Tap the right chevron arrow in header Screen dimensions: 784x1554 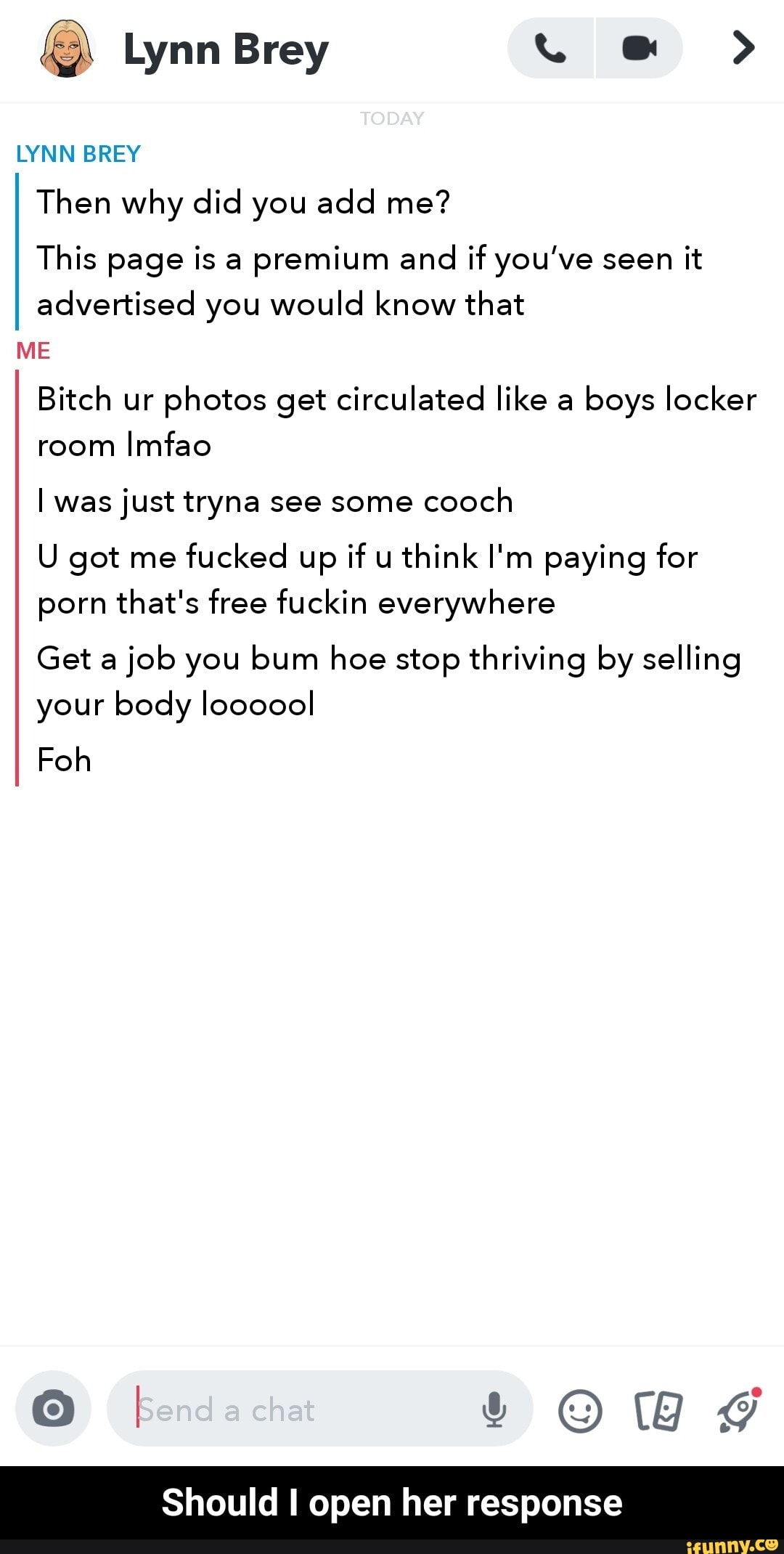click(743, 49)
